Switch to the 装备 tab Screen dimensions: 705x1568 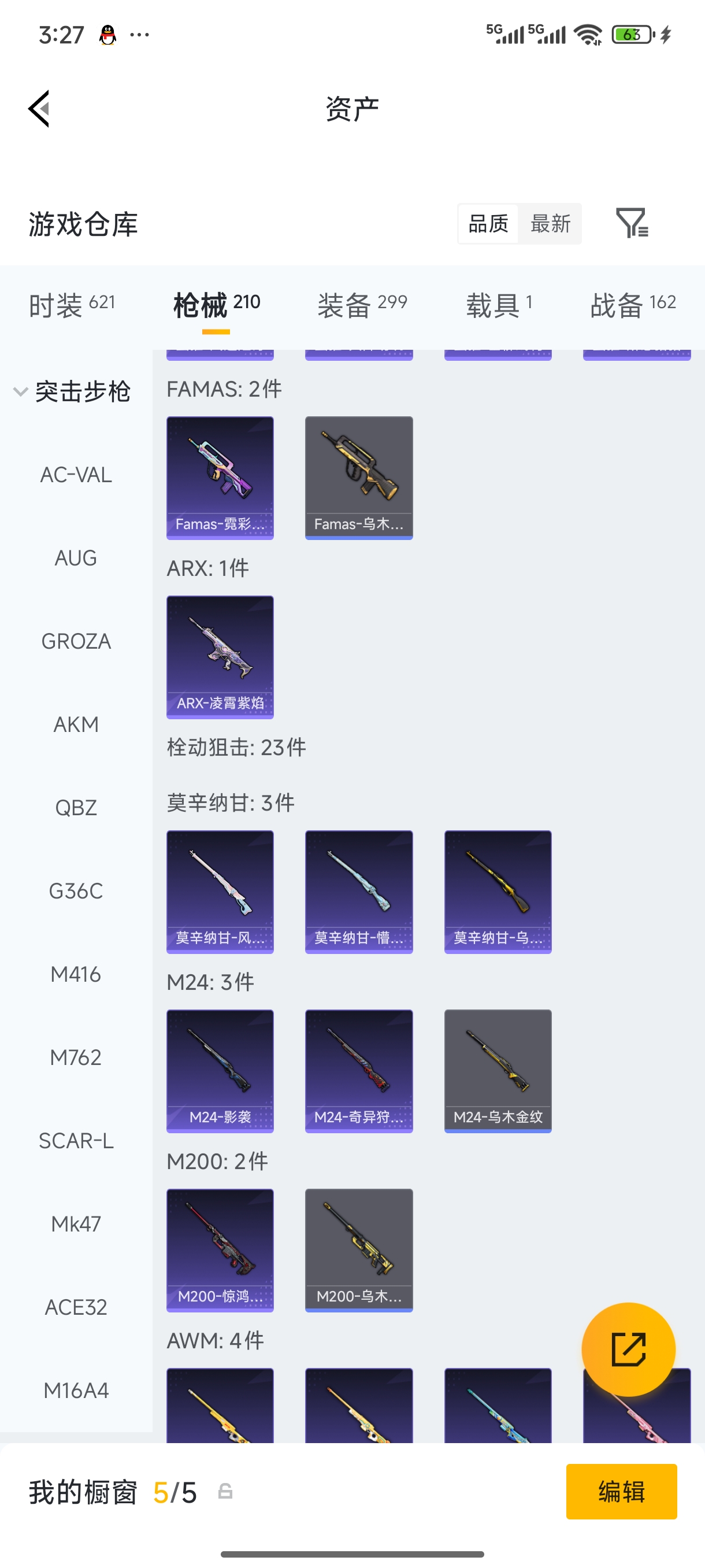coord(362,304)
